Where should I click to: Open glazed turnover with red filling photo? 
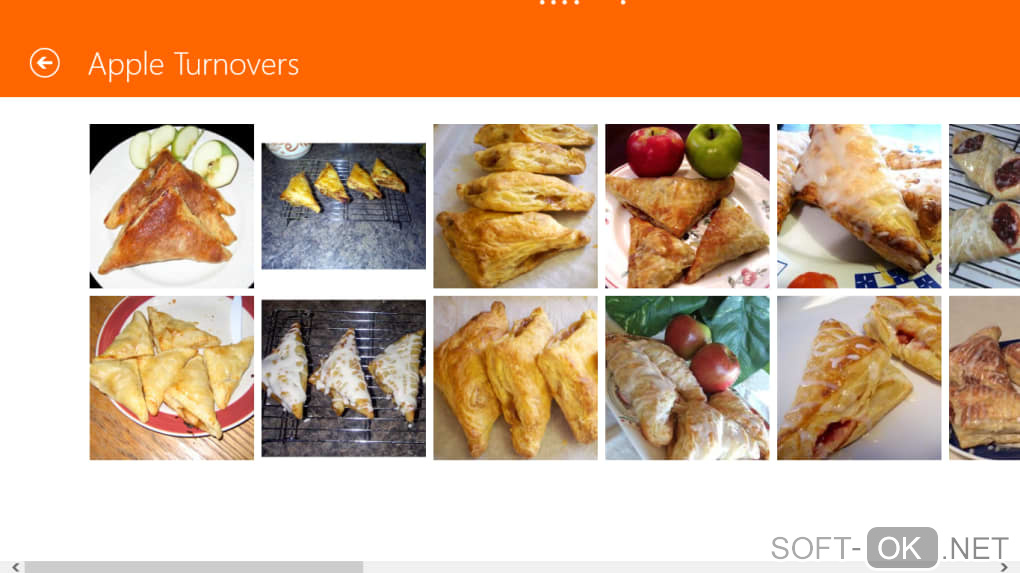point(859,378)
